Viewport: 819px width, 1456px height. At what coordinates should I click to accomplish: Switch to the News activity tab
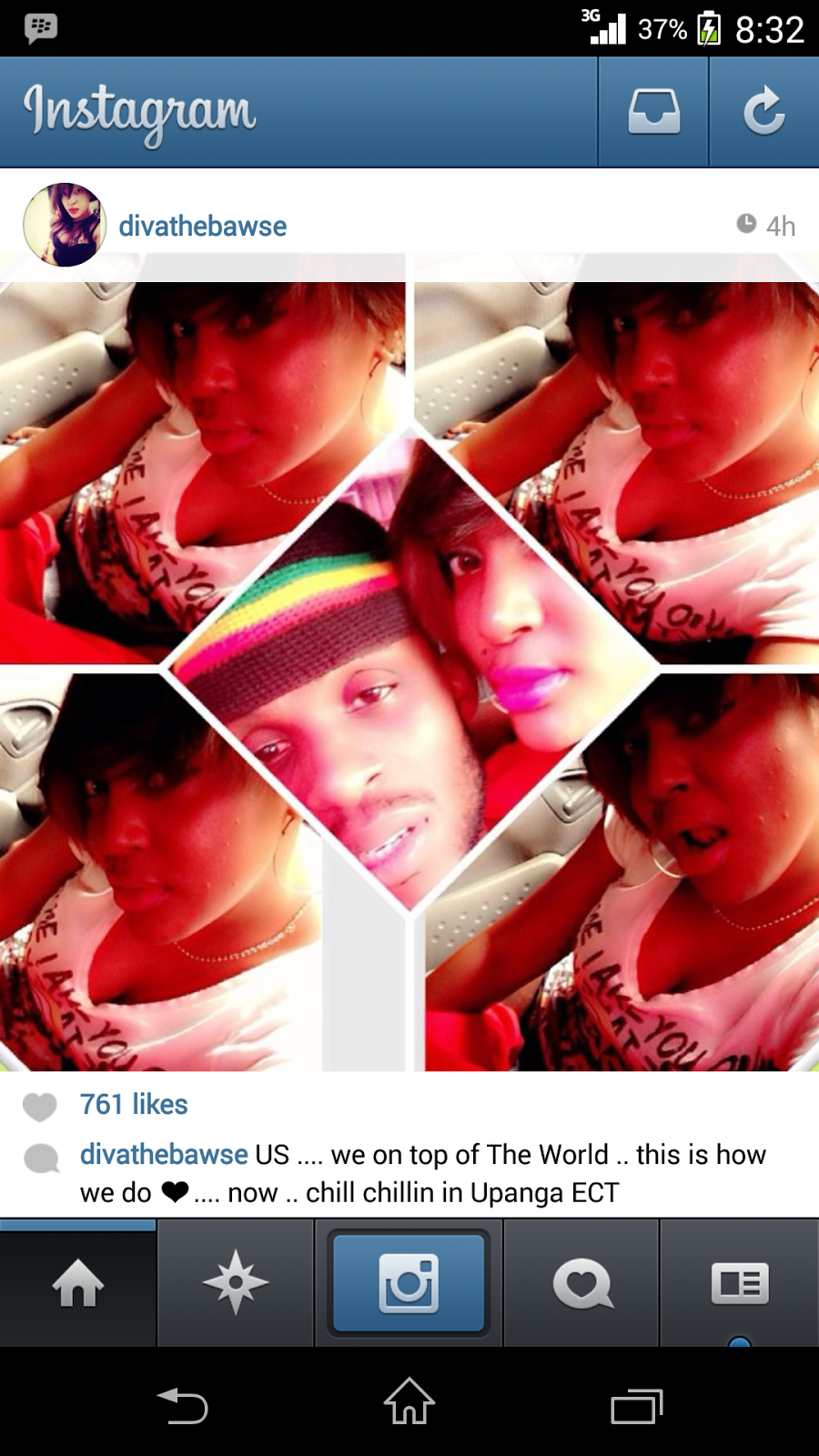coord(581,1283)
